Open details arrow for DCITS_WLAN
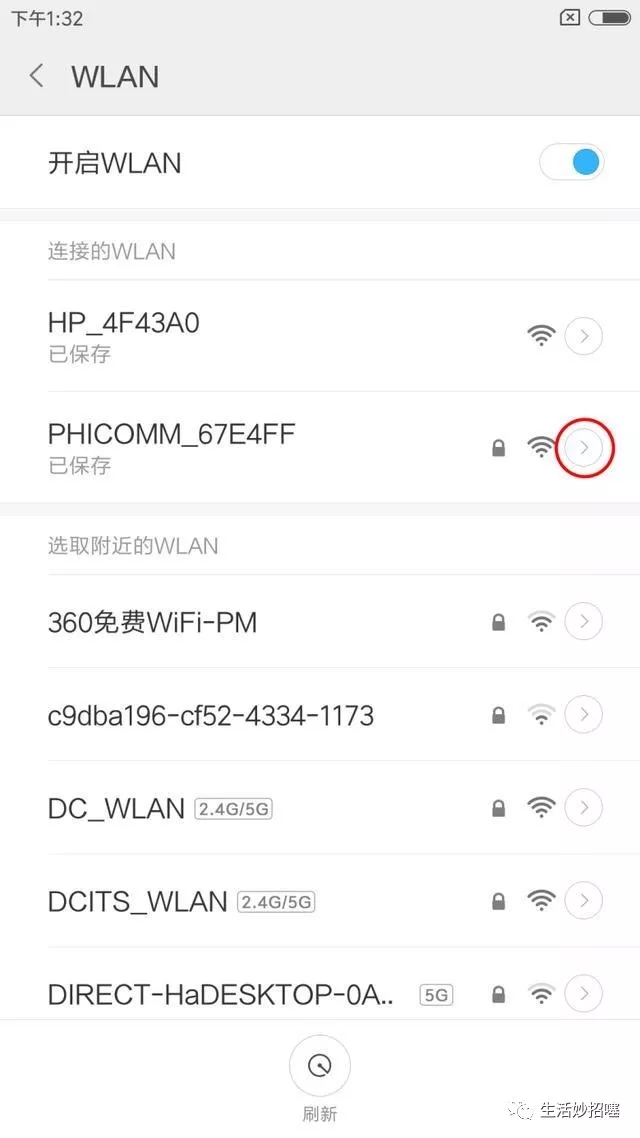The width and height of the screenshot is (640, 1138). click(x=584, y=901)
